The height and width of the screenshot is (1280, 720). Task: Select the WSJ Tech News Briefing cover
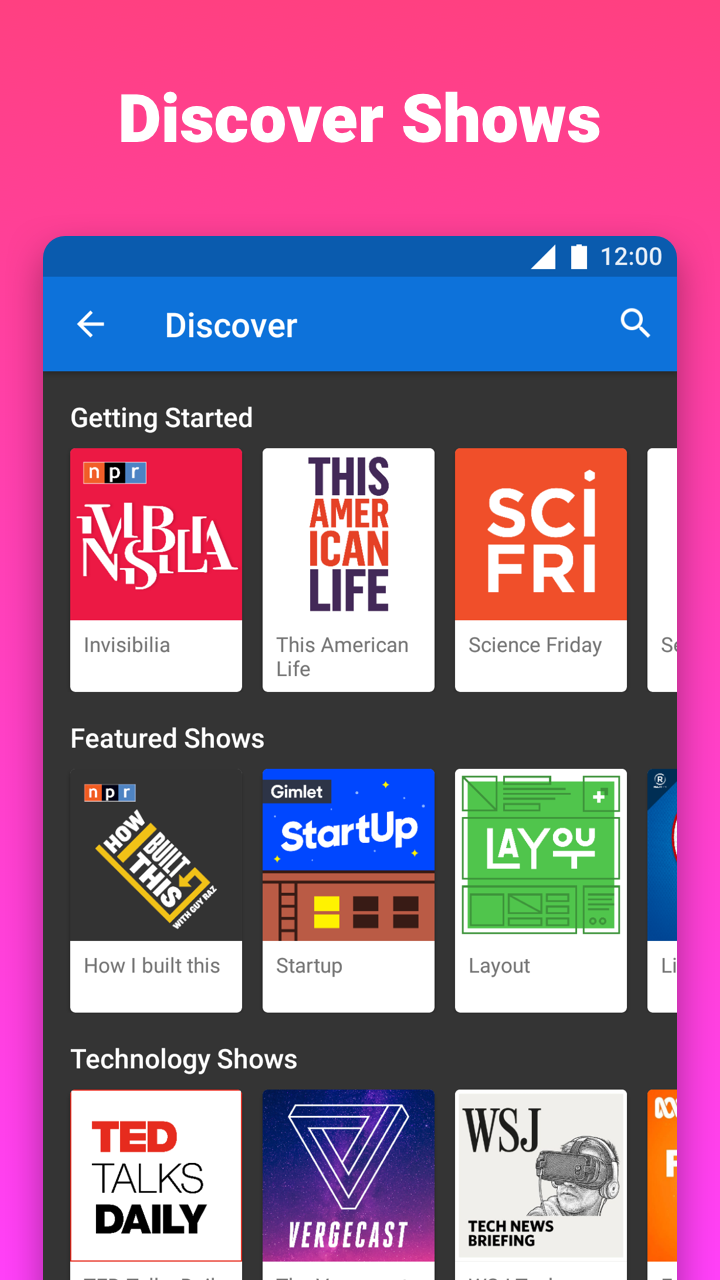coord(540,1175)
